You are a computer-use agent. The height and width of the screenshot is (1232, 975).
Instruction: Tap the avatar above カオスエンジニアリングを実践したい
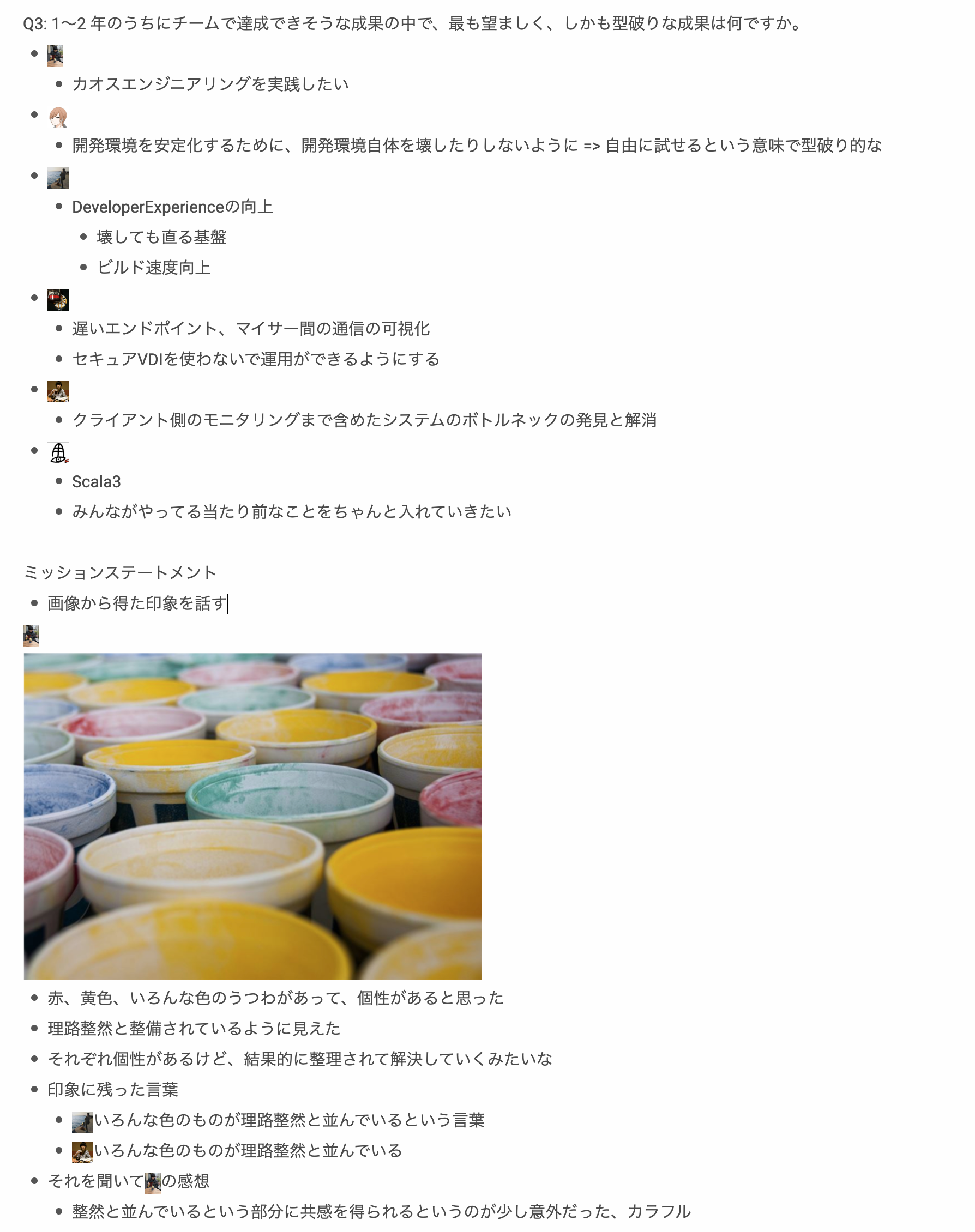click(x=56, y=56)
